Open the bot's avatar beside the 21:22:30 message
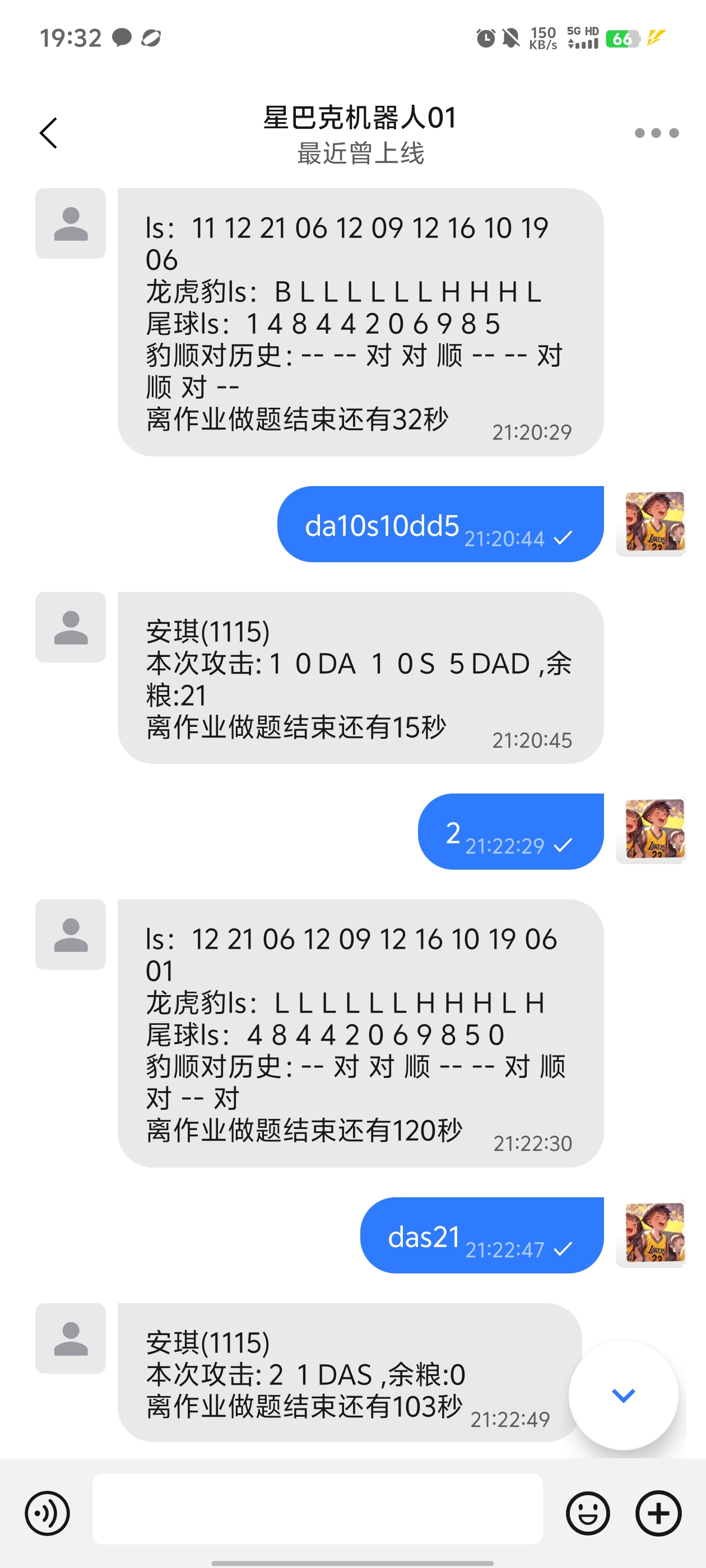The image size is (706, 1568). coord(71,934)
